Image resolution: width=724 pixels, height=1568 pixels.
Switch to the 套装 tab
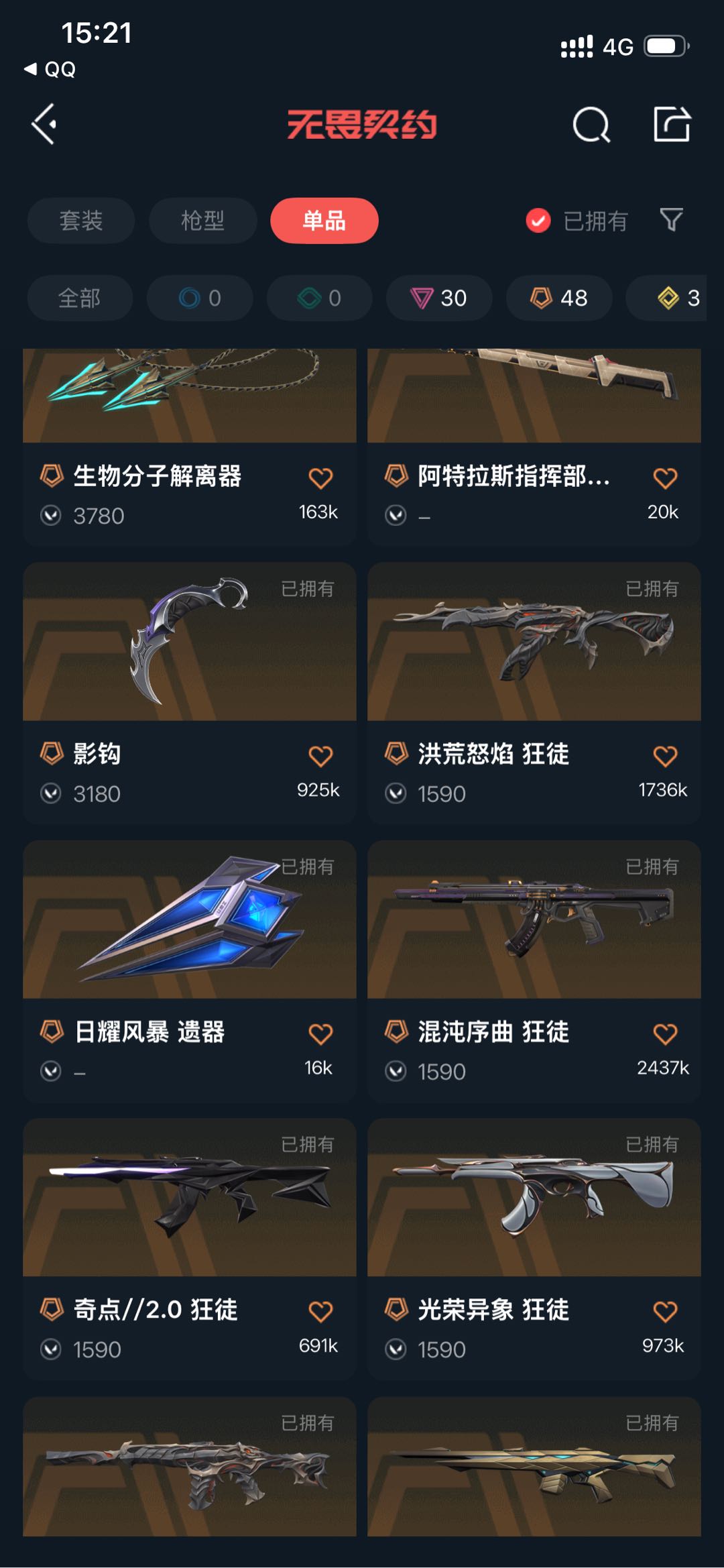(x=81, y=221)
